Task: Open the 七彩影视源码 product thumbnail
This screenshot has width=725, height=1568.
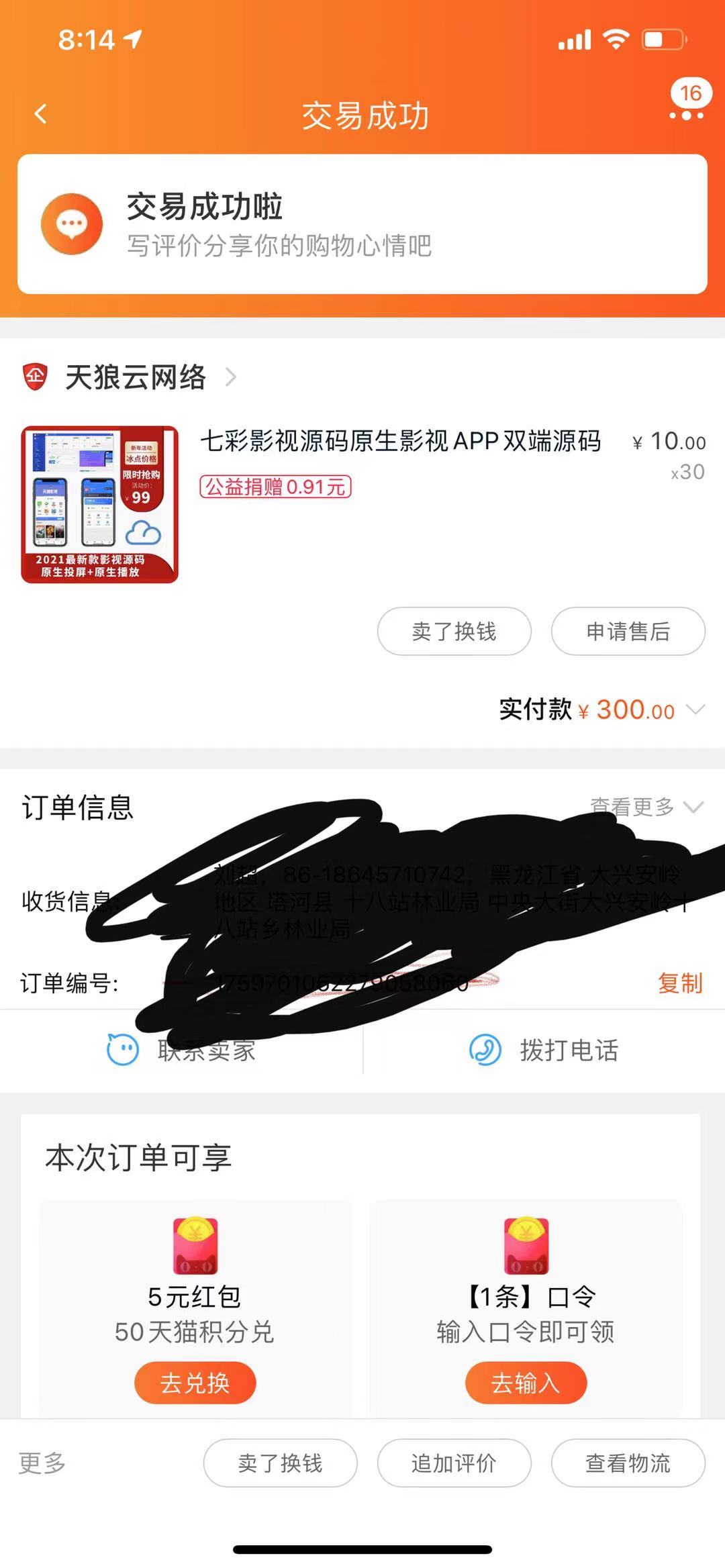Action: [100, 504]
